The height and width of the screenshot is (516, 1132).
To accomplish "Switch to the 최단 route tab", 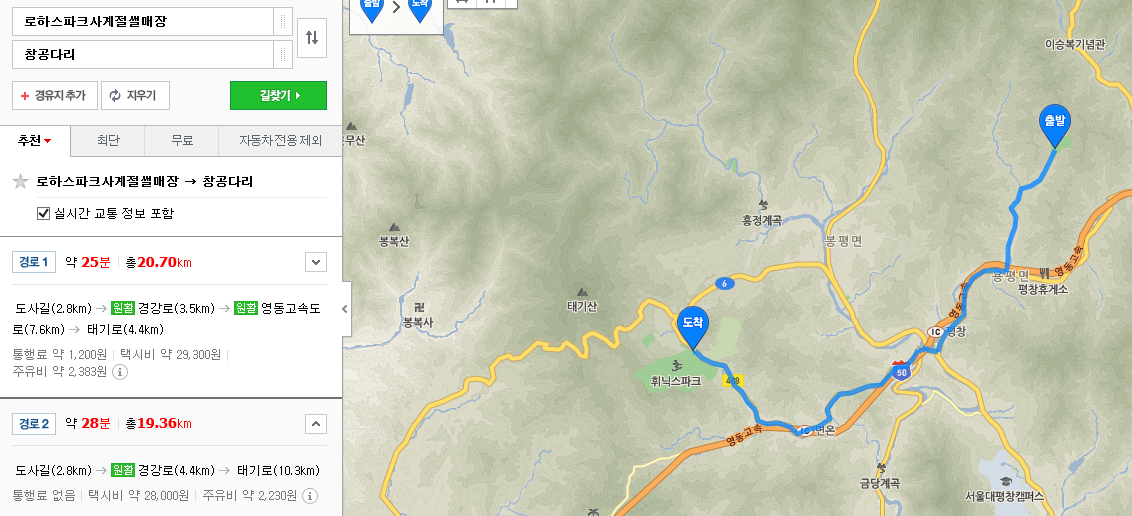I will click(x=108, y=141).
